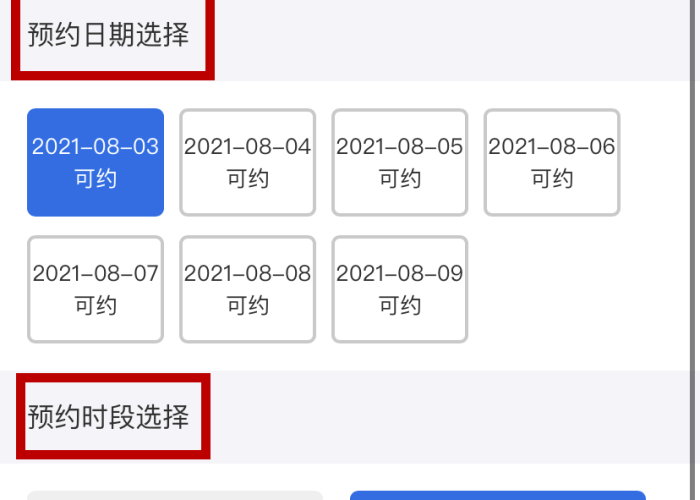Screen dimensions: 700x500
Task: Choose the 2021-08-08 date chip
Action: (247, 289)
